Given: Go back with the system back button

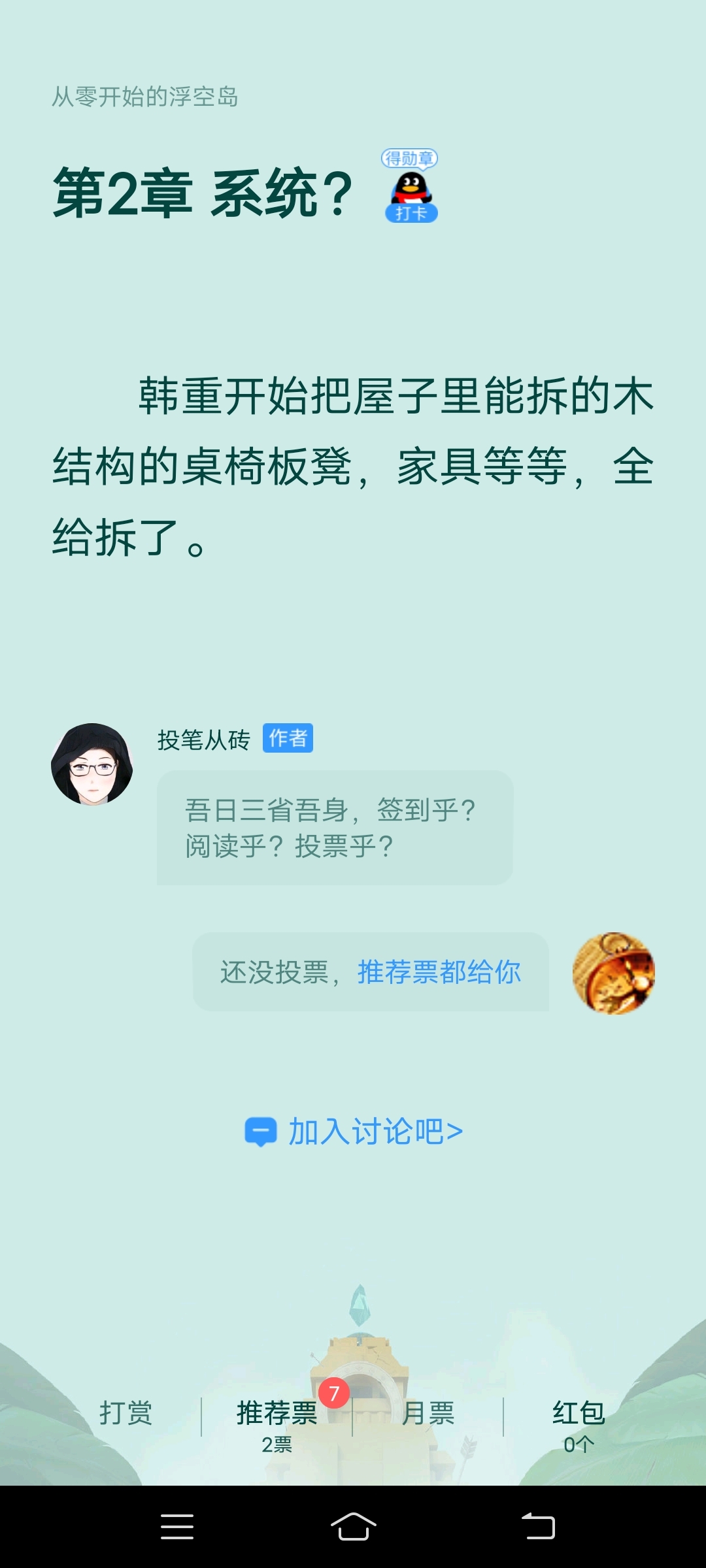Looking at the screenshot, I should 538,1527.
